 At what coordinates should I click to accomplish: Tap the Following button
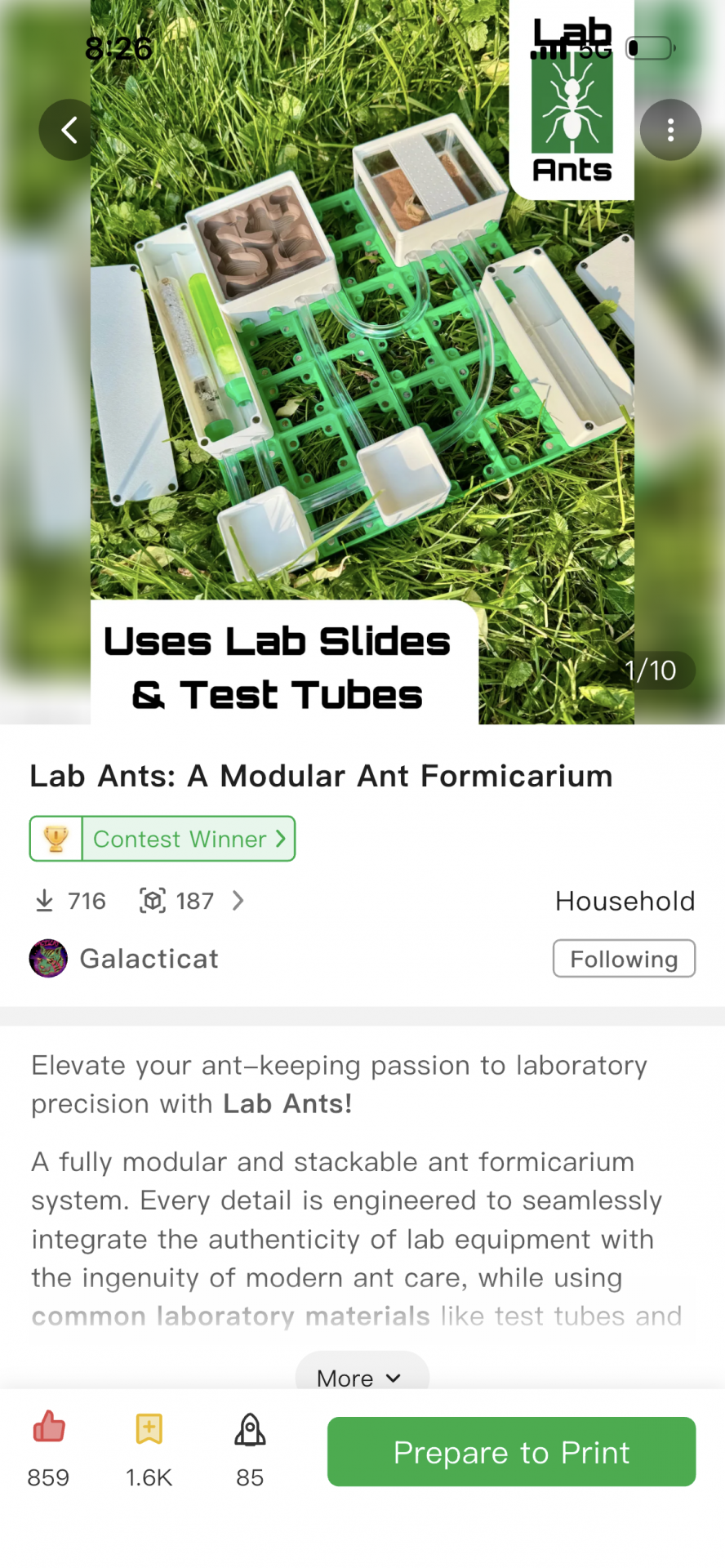tap(624, 959)
